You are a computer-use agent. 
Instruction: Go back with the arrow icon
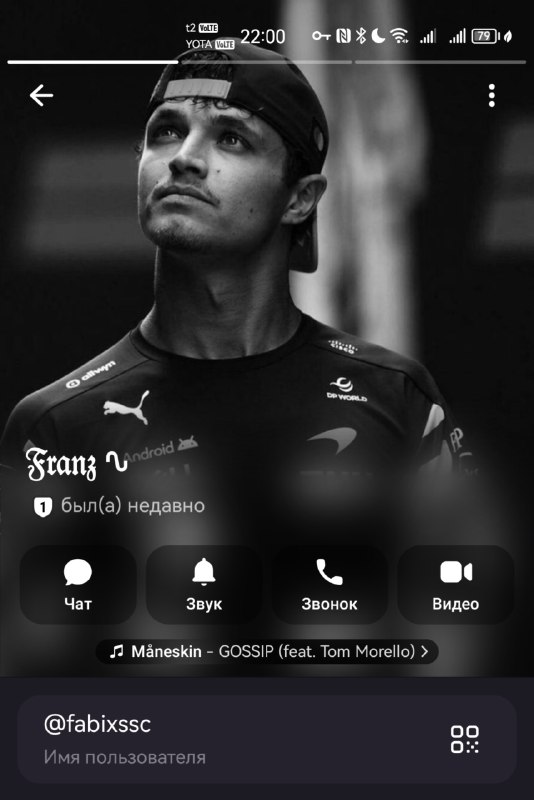tap(41, 95)
